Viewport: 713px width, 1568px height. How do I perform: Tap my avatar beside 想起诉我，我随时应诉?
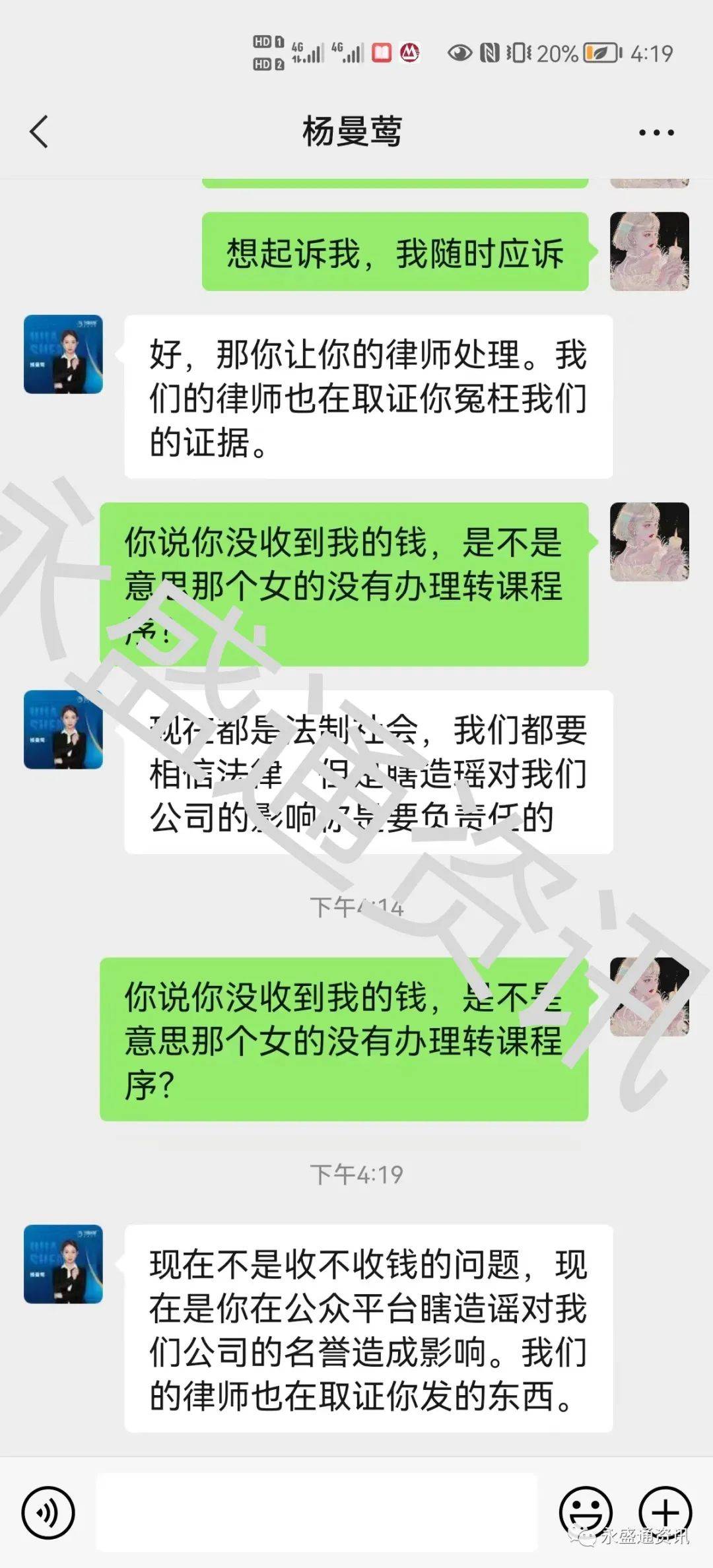[x=649, y=251]
